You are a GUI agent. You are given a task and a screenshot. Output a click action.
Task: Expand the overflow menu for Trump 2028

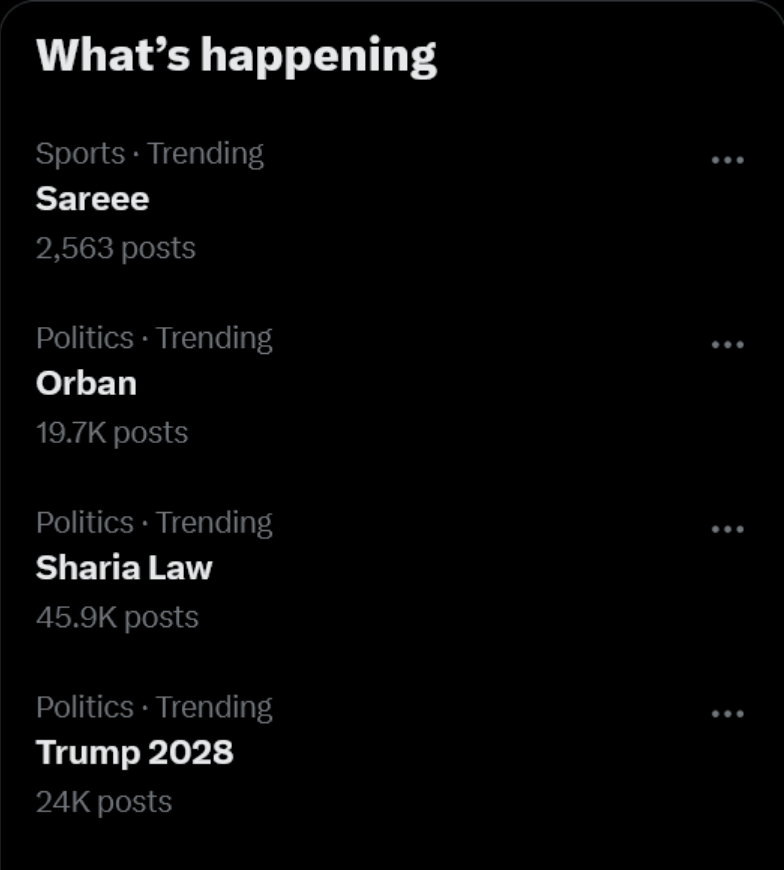point(727,714)
